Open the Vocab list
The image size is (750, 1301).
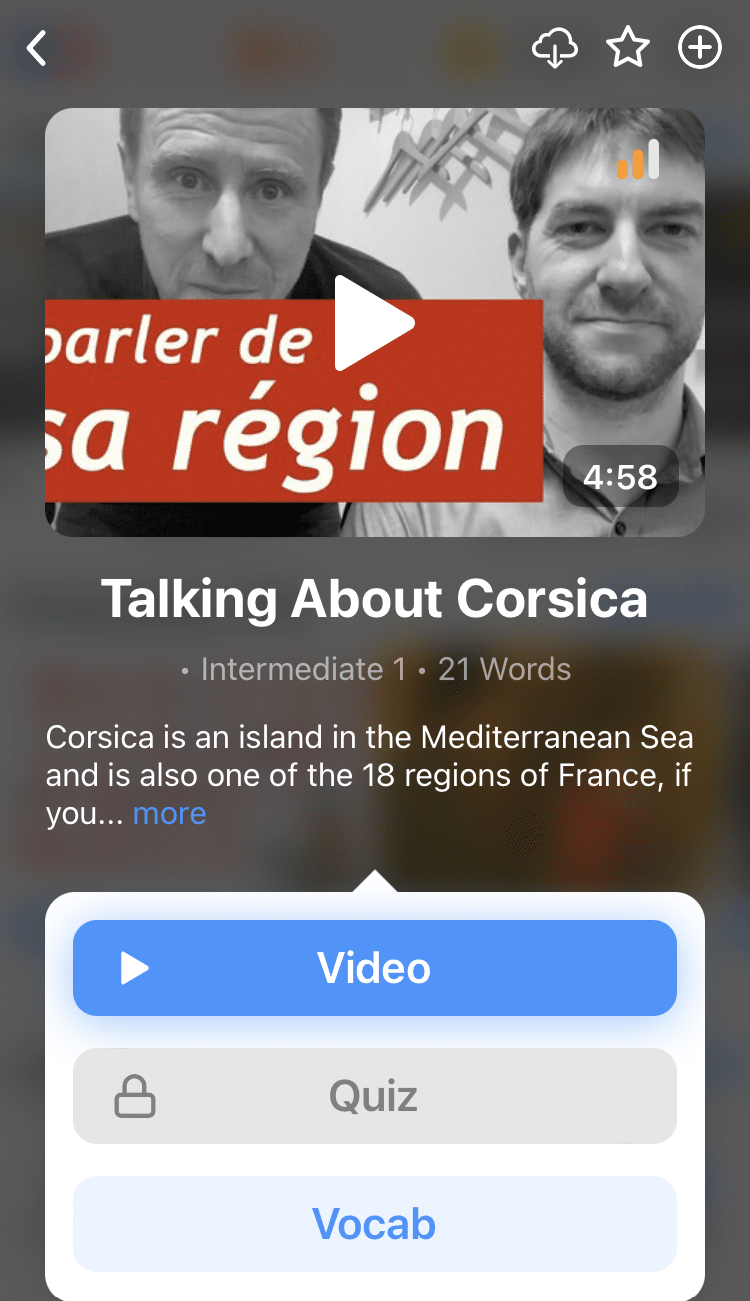coord(375,1224)
